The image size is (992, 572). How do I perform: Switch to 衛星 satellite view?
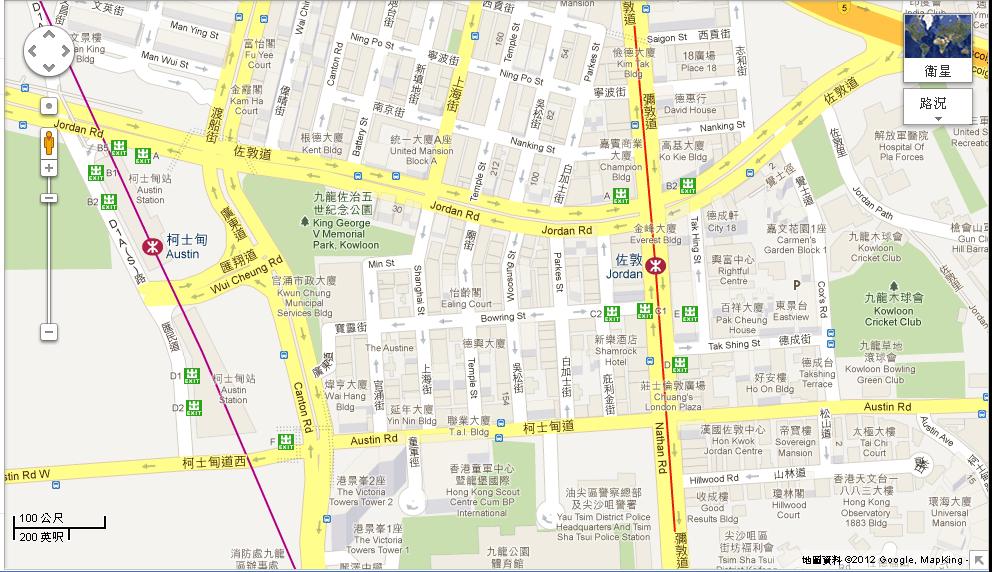(937, 48)
